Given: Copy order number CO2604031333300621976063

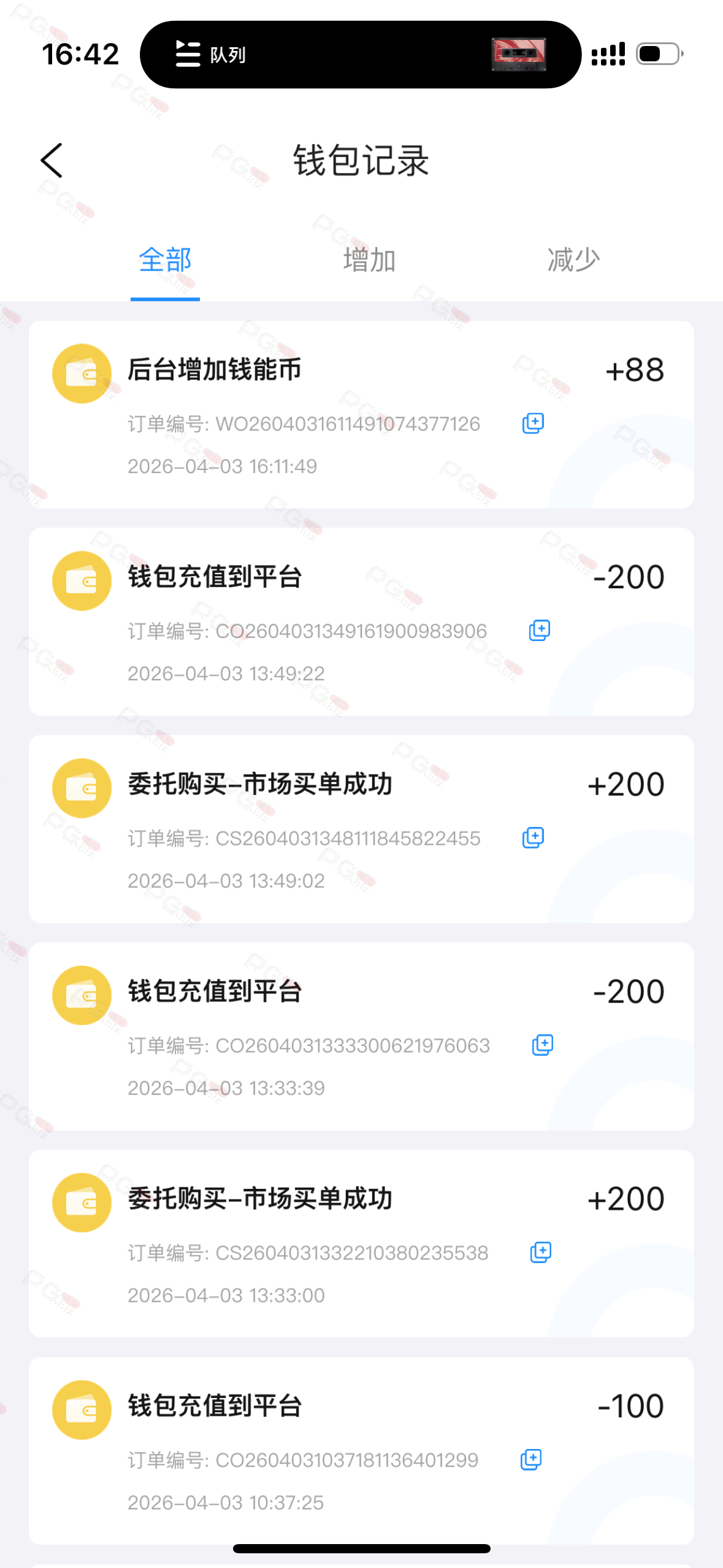Looking at the screenshot, I should 543,1045.
